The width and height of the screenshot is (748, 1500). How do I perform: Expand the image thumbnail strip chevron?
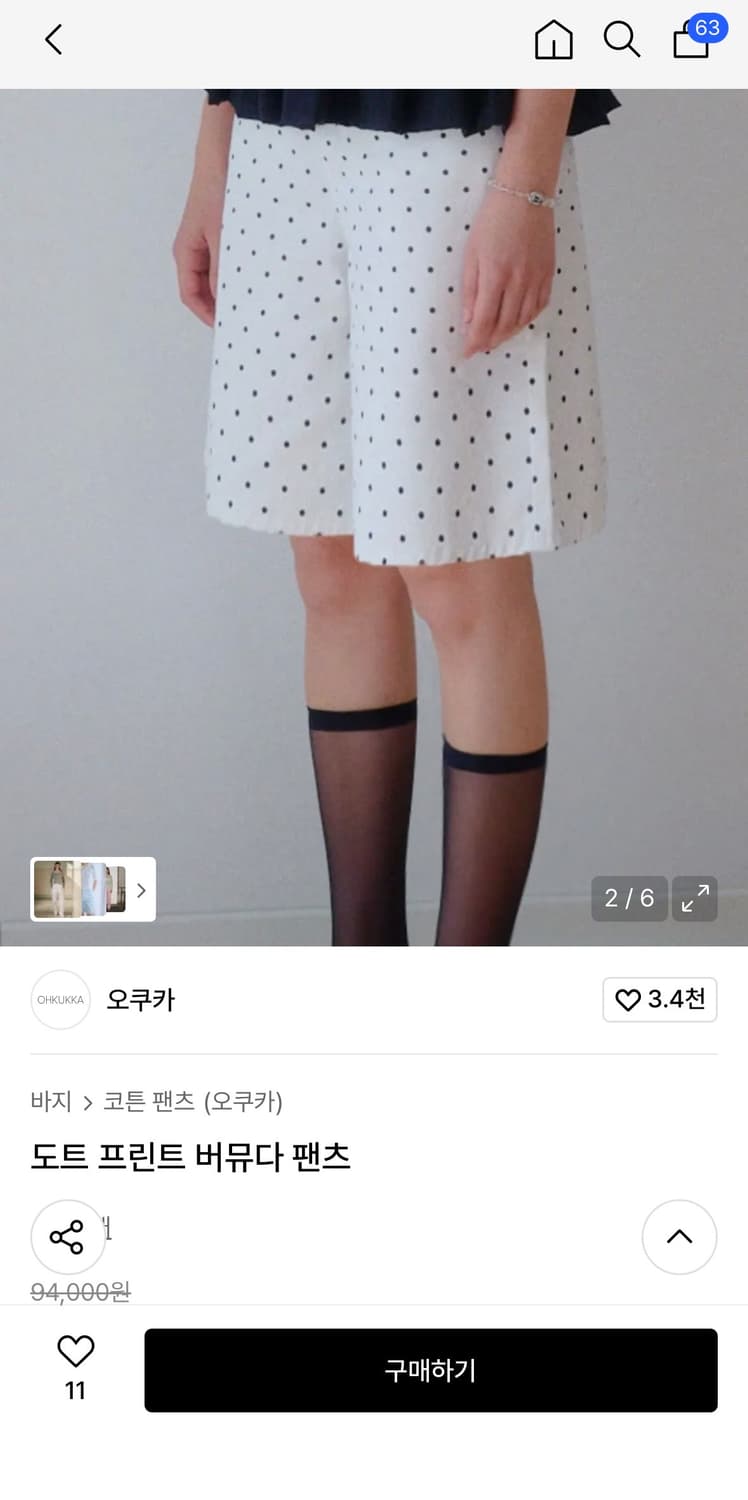point(140,890)
